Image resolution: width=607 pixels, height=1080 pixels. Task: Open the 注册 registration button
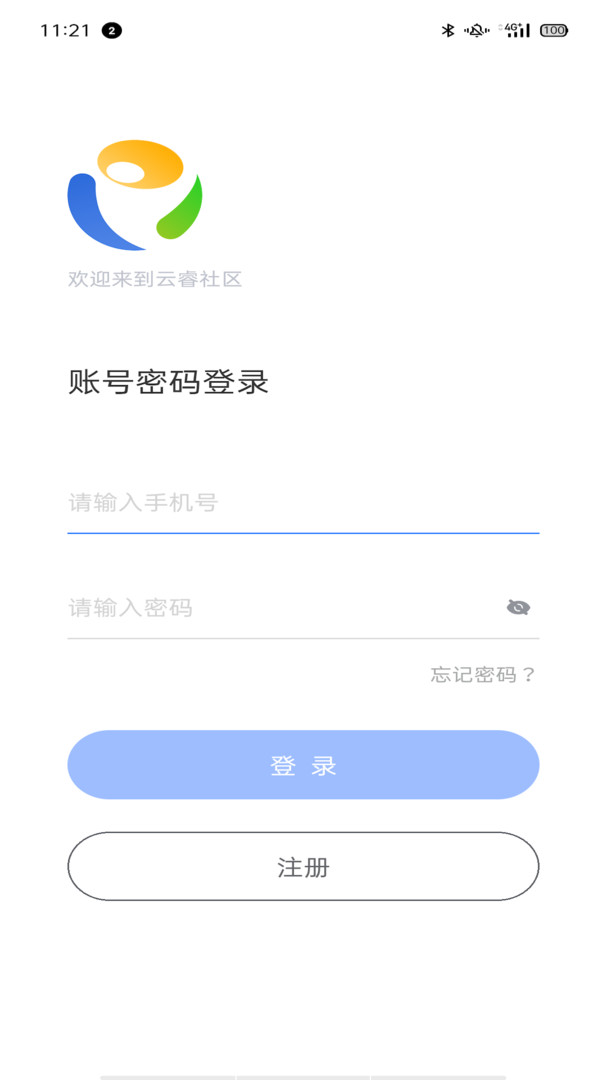[303, 867]
